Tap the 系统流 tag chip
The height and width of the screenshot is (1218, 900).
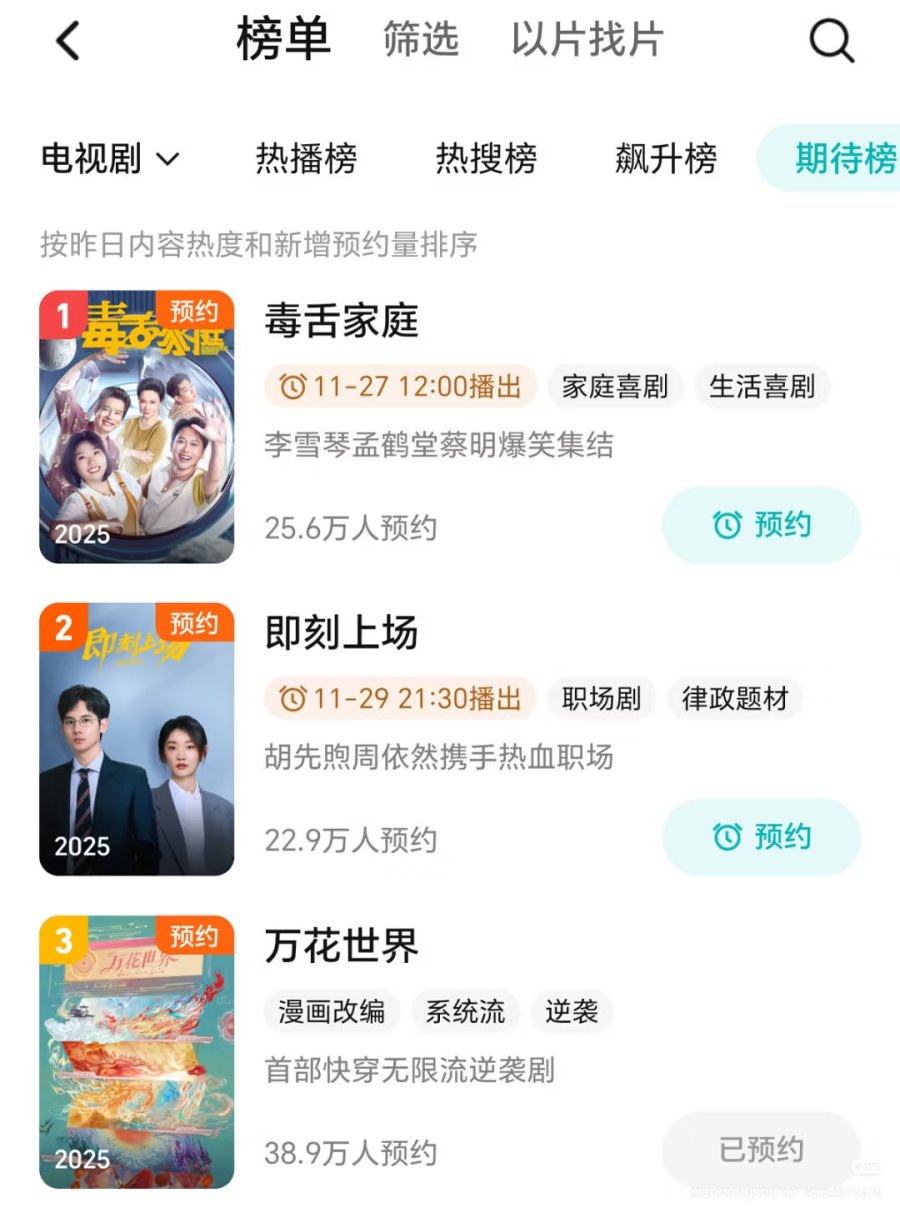click(465, 1011)
